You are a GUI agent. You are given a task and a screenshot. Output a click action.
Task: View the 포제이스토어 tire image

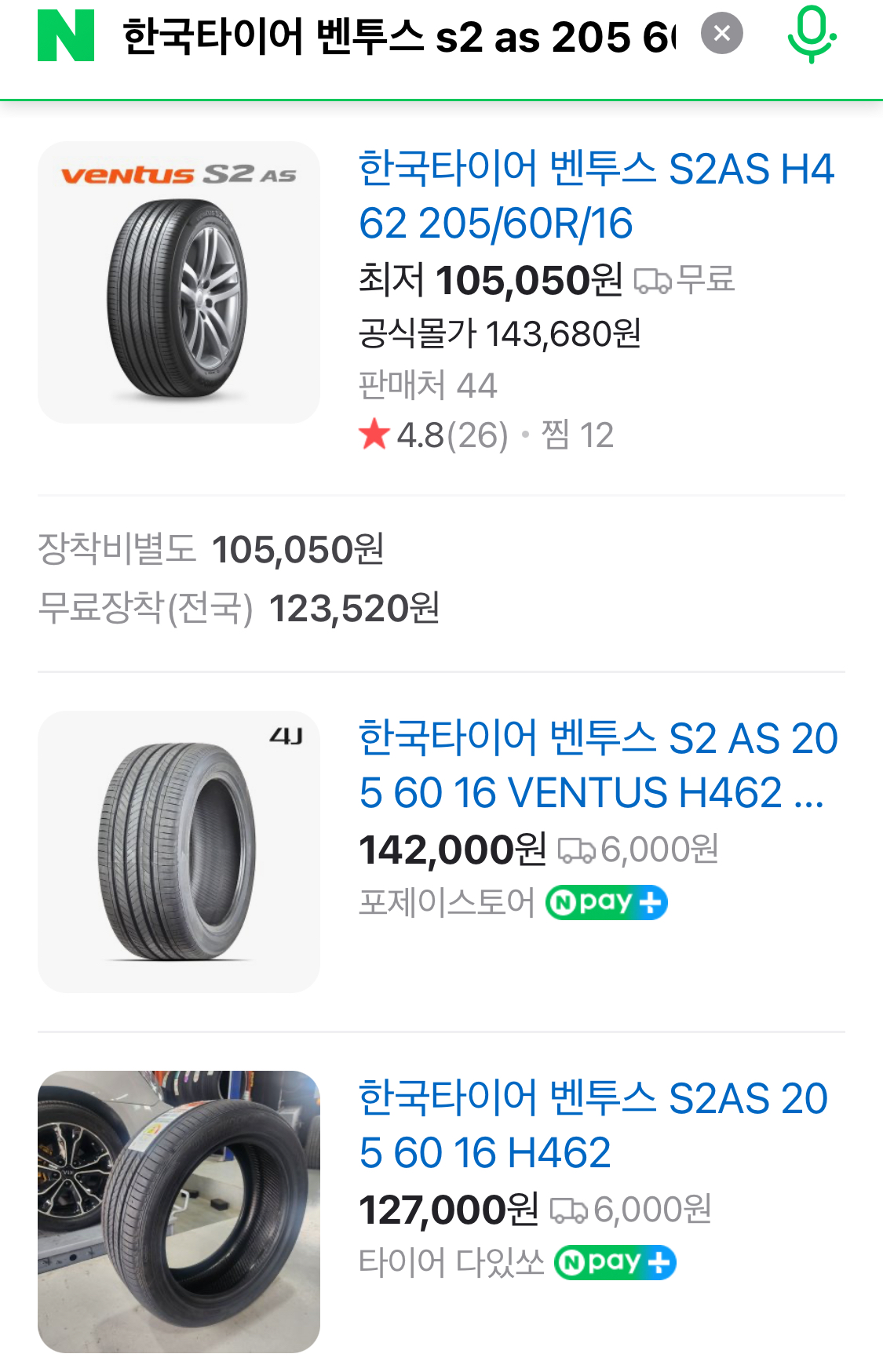[x=179, y=851]
